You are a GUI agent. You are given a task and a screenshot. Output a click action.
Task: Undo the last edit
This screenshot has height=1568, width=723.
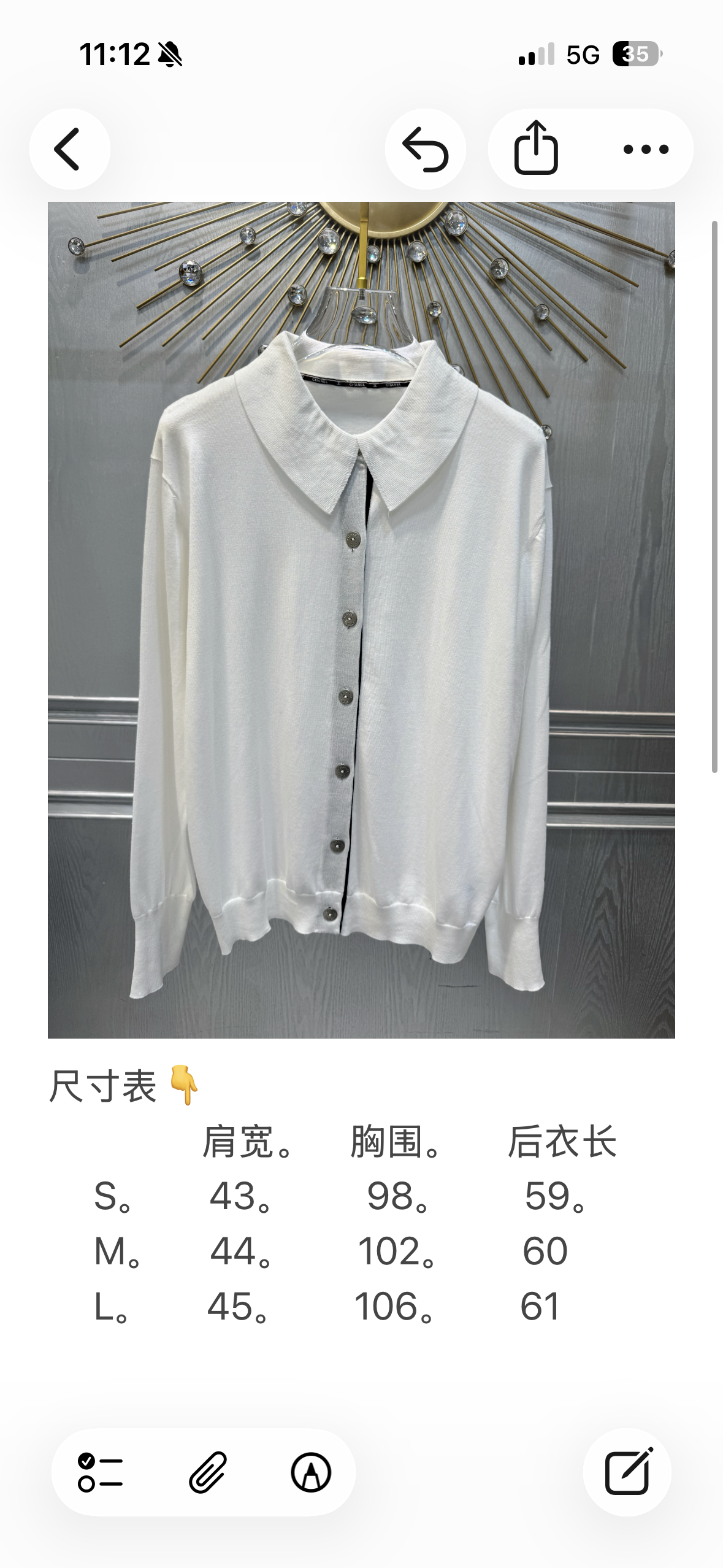425,149
